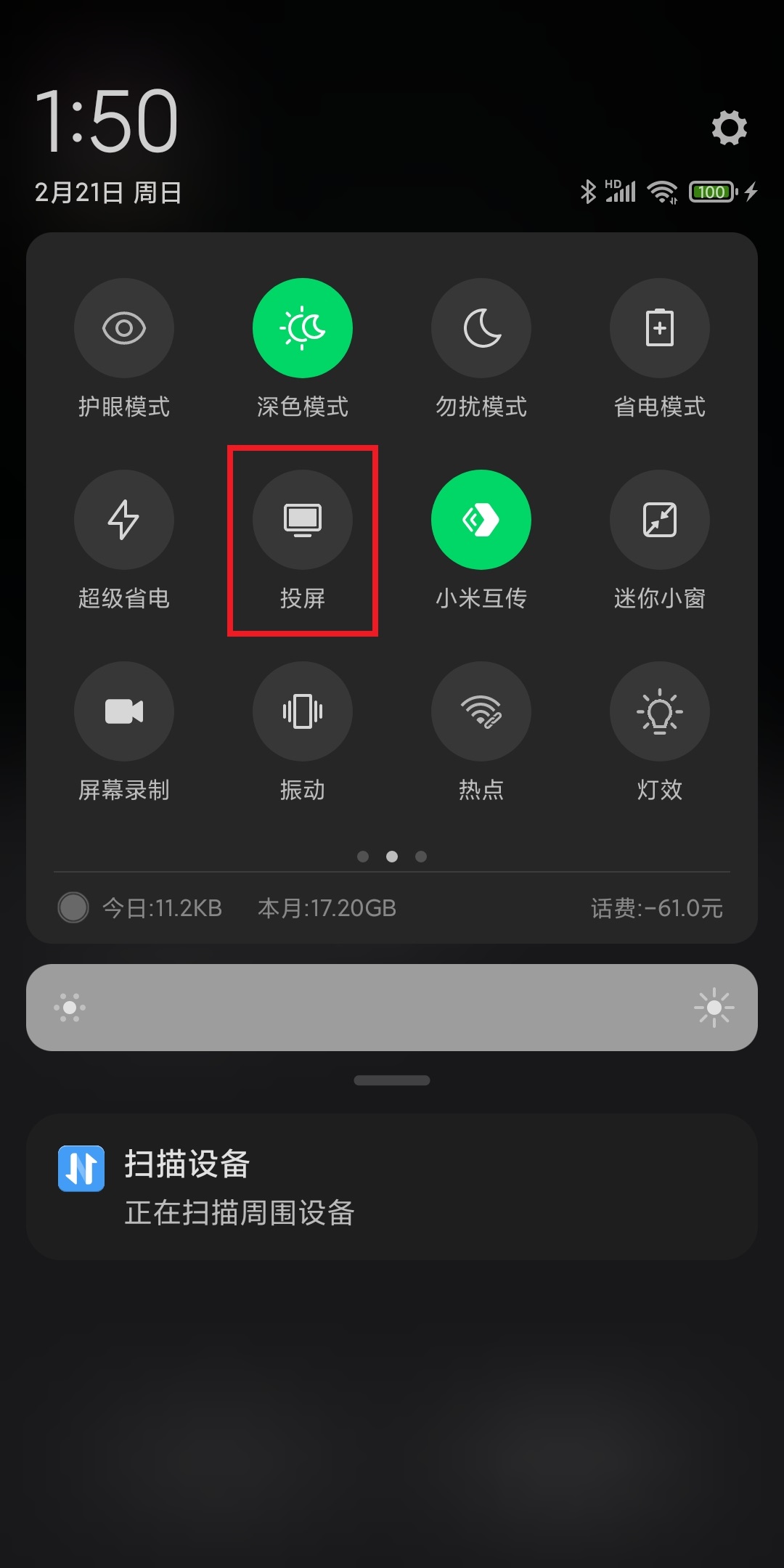The width and height of the screenshot is (784, 1568).
Task: Start 屏幕录制 screen recording
Action: click(x=124, y=711)
